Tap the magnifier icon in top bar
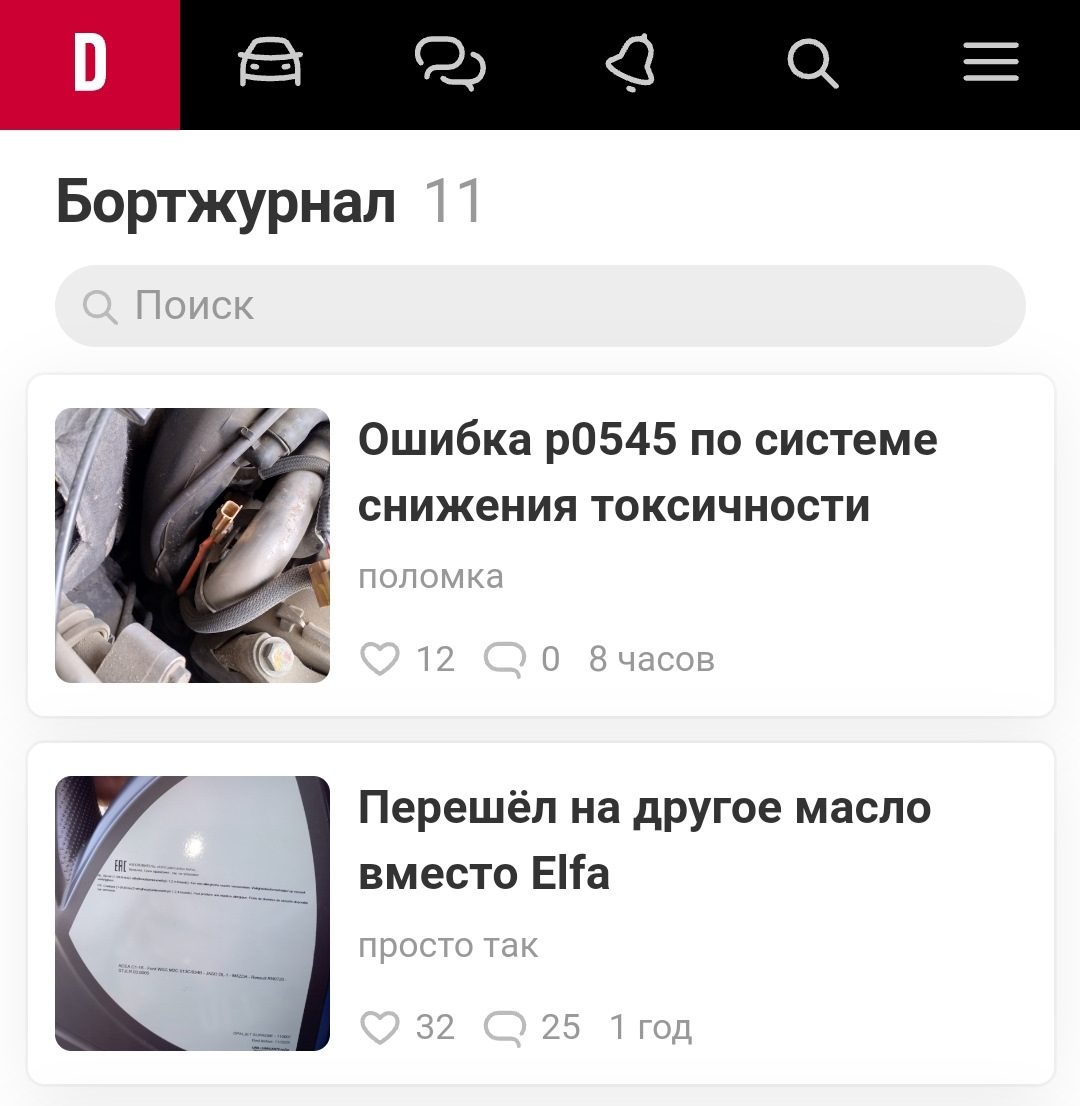Image resolution: width=1080 pixels, height=1106 pixels. pos(811,65)
